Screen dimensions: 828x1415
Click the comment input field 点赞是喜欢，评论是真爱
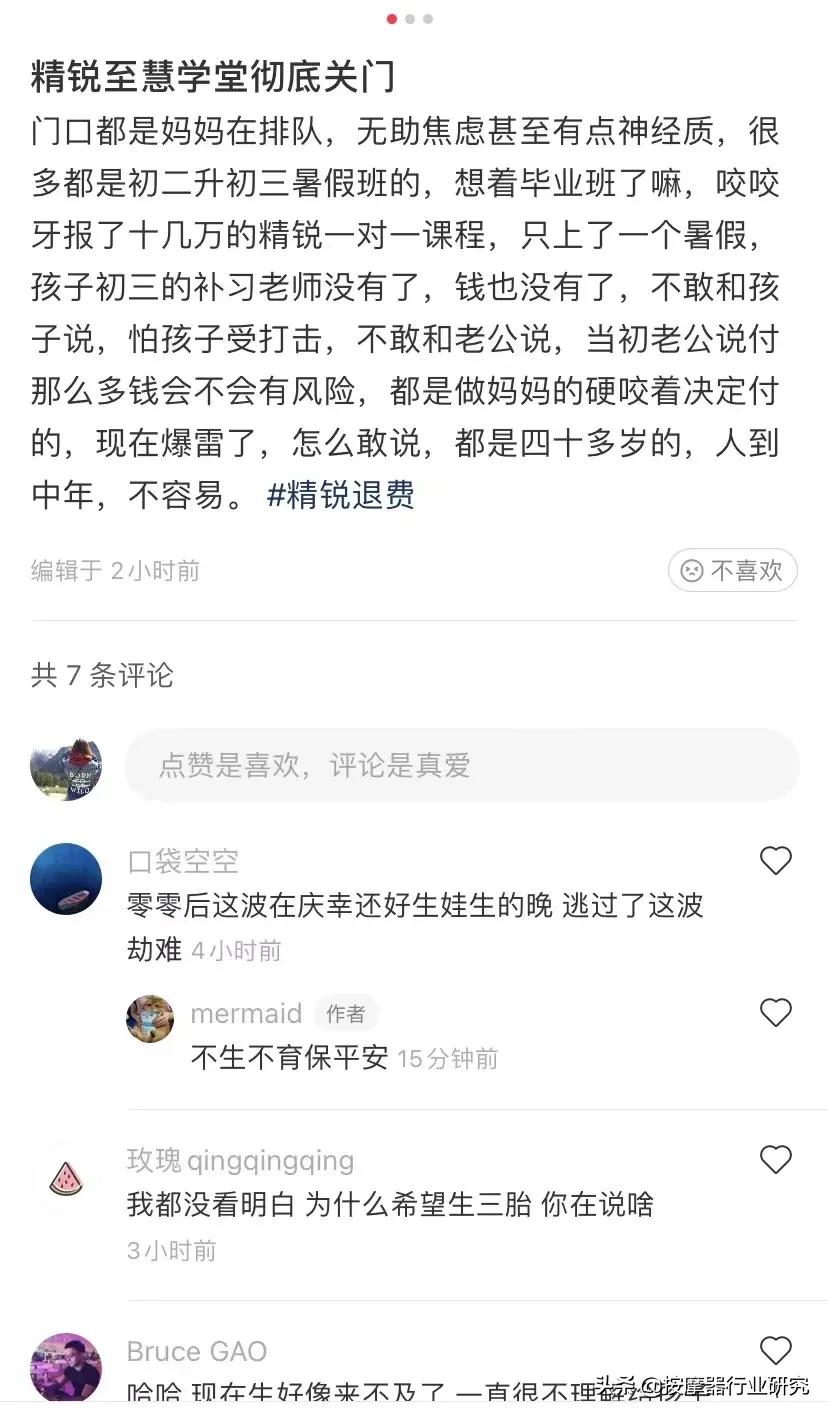(462, 764)
